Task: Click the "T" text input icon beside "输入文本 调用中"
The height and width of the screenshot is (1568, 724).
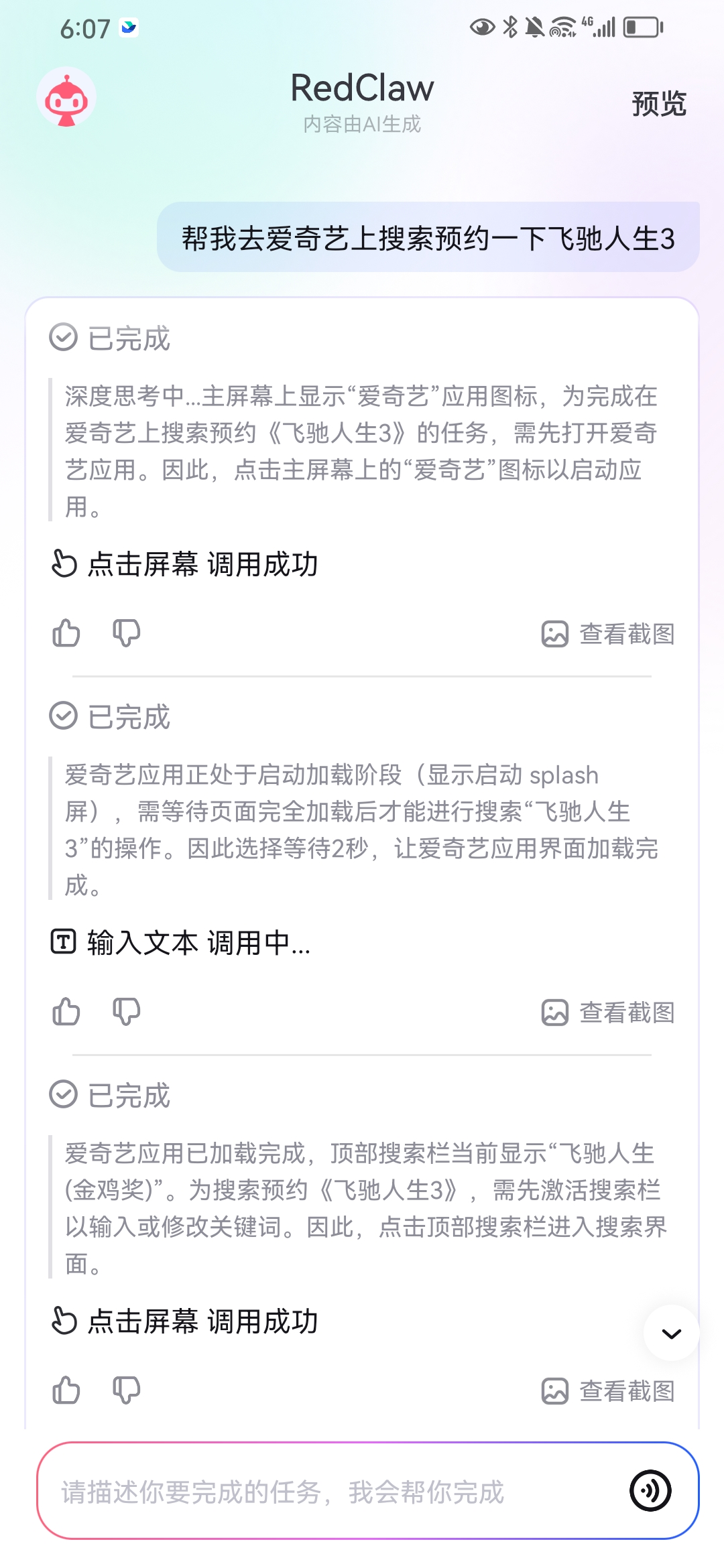Action: tap(63, 943)
